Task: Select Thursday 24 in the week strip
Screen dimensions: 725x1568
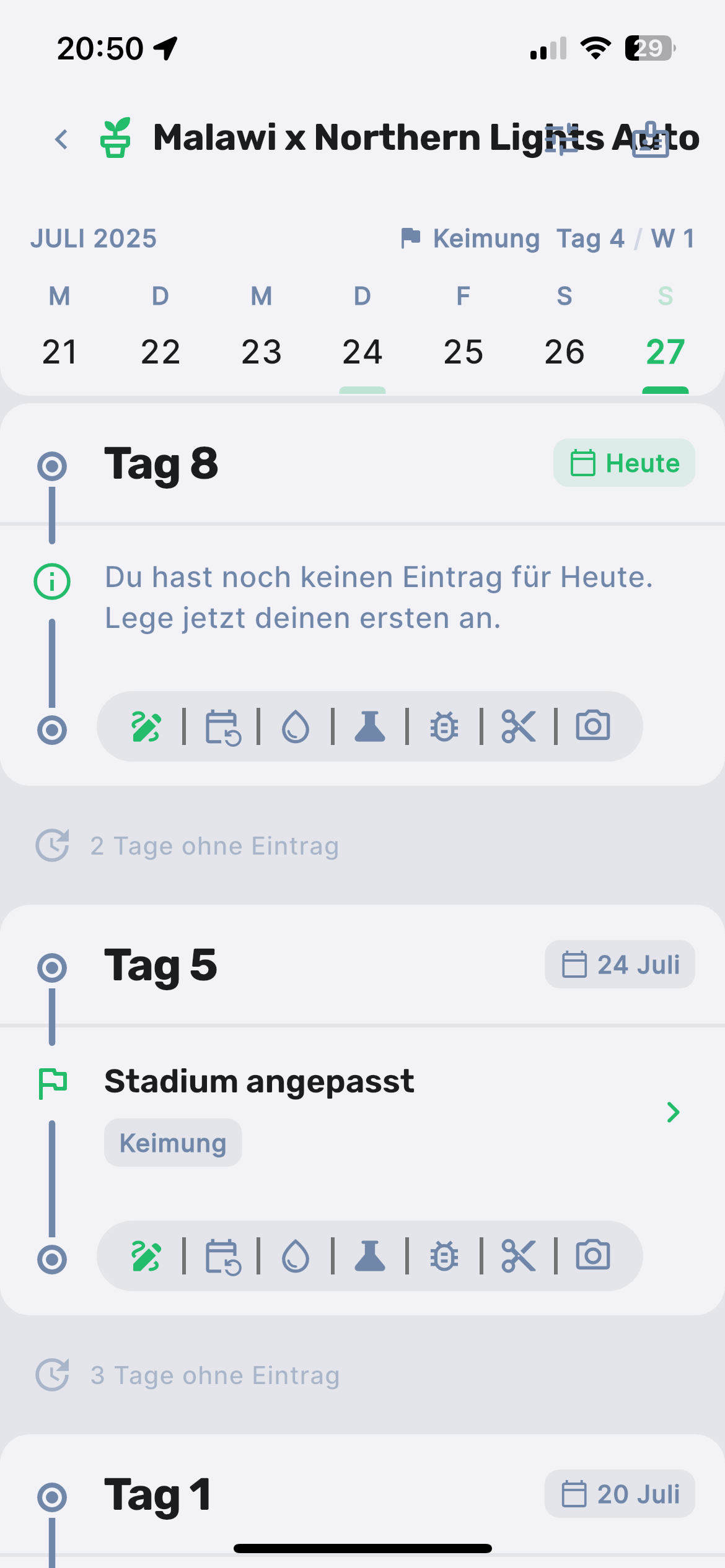Action: tap(362, 351)
